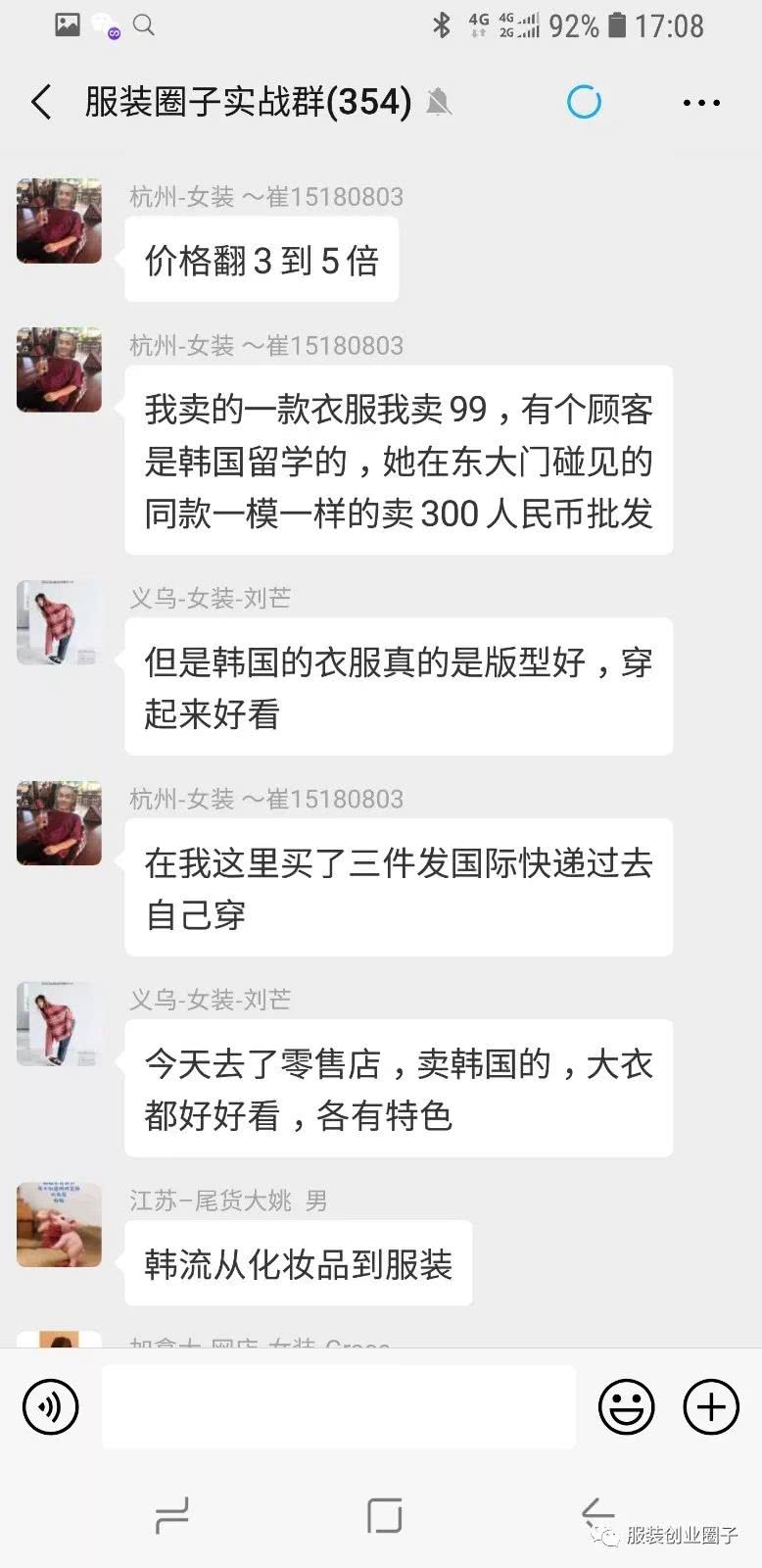Open the plus attachment menu
Viewport: 762px width, 1568px height.
click(710, 1407)
